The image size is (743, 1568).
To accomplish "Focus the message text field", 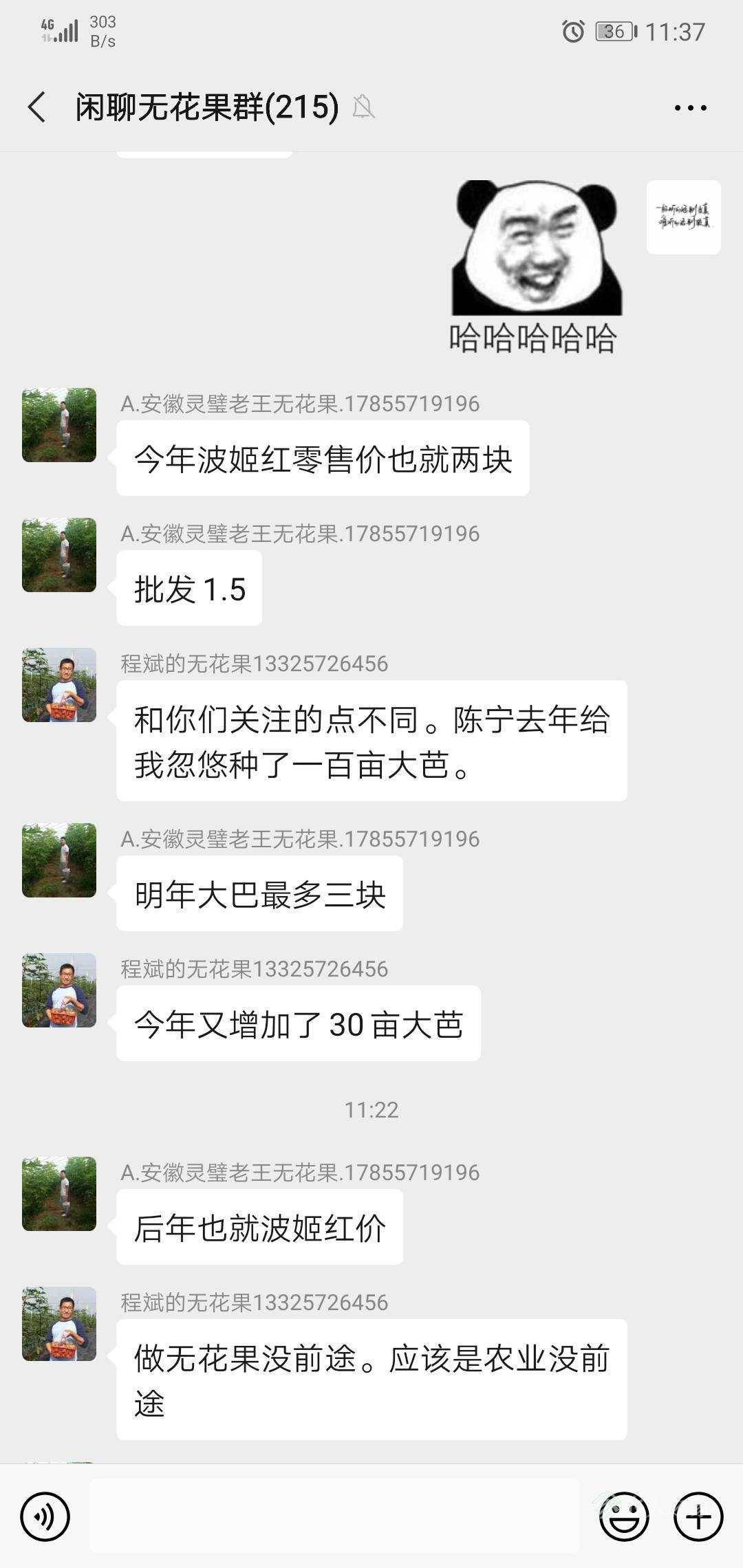I will pyautogui.click(x=334, y=1516).
